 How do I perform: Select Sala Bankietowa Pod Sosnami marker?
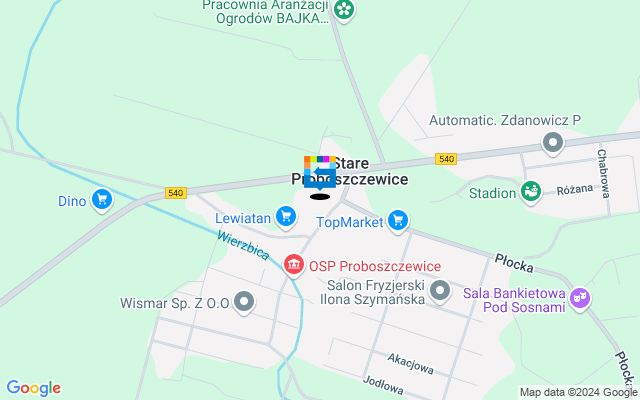580,298
